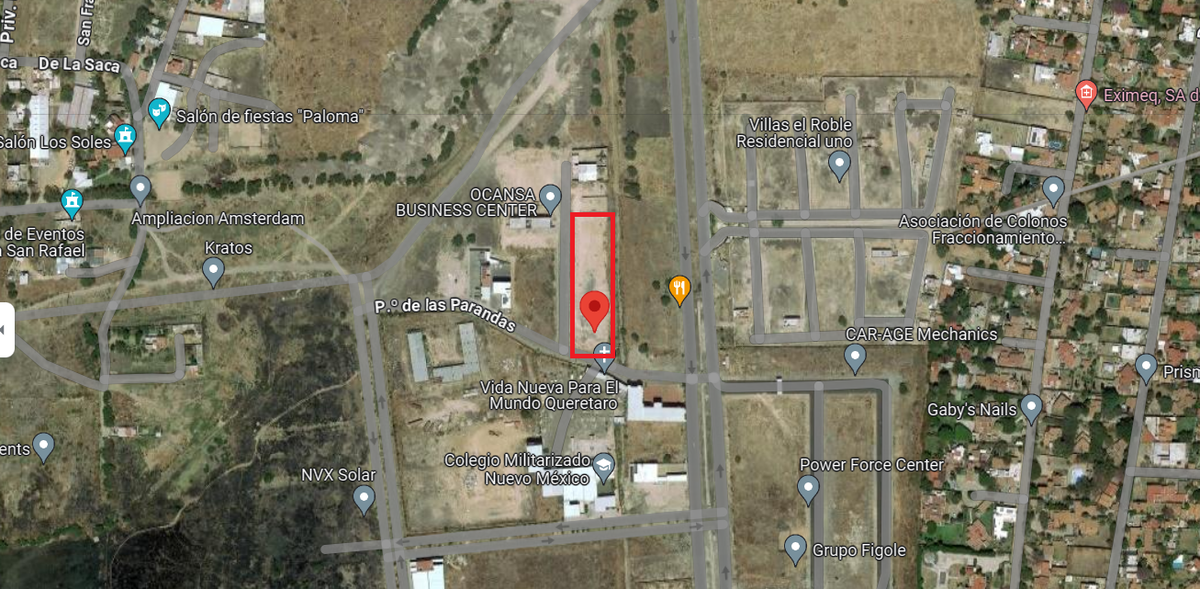Open Villas el Roble Residencial uno pin
Image resolution: width=1200 pixels, height=589 pixels.
pos(839,163)
